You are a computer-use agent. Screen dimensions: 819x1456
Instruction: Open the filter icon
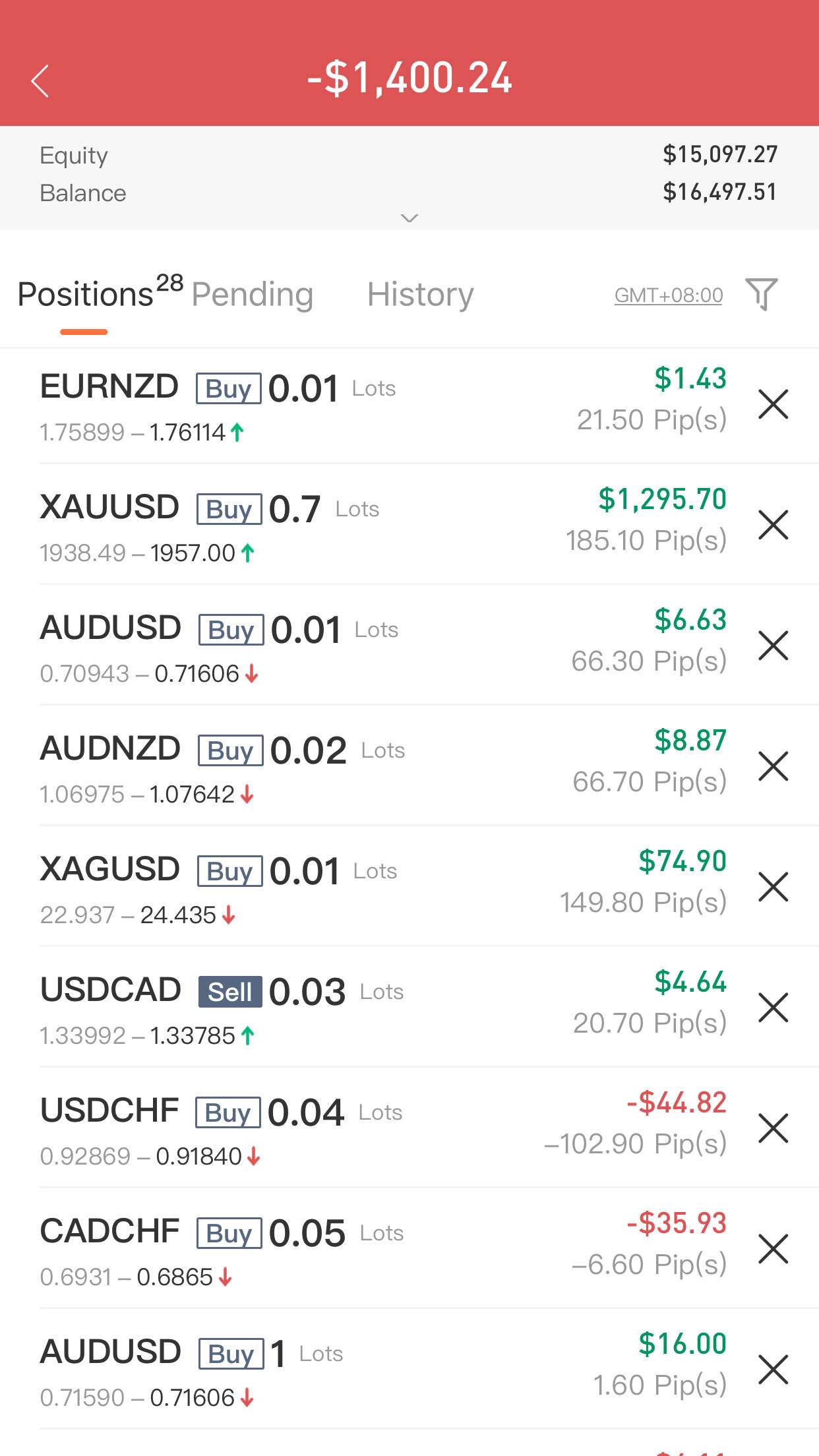tap(762, 294)
